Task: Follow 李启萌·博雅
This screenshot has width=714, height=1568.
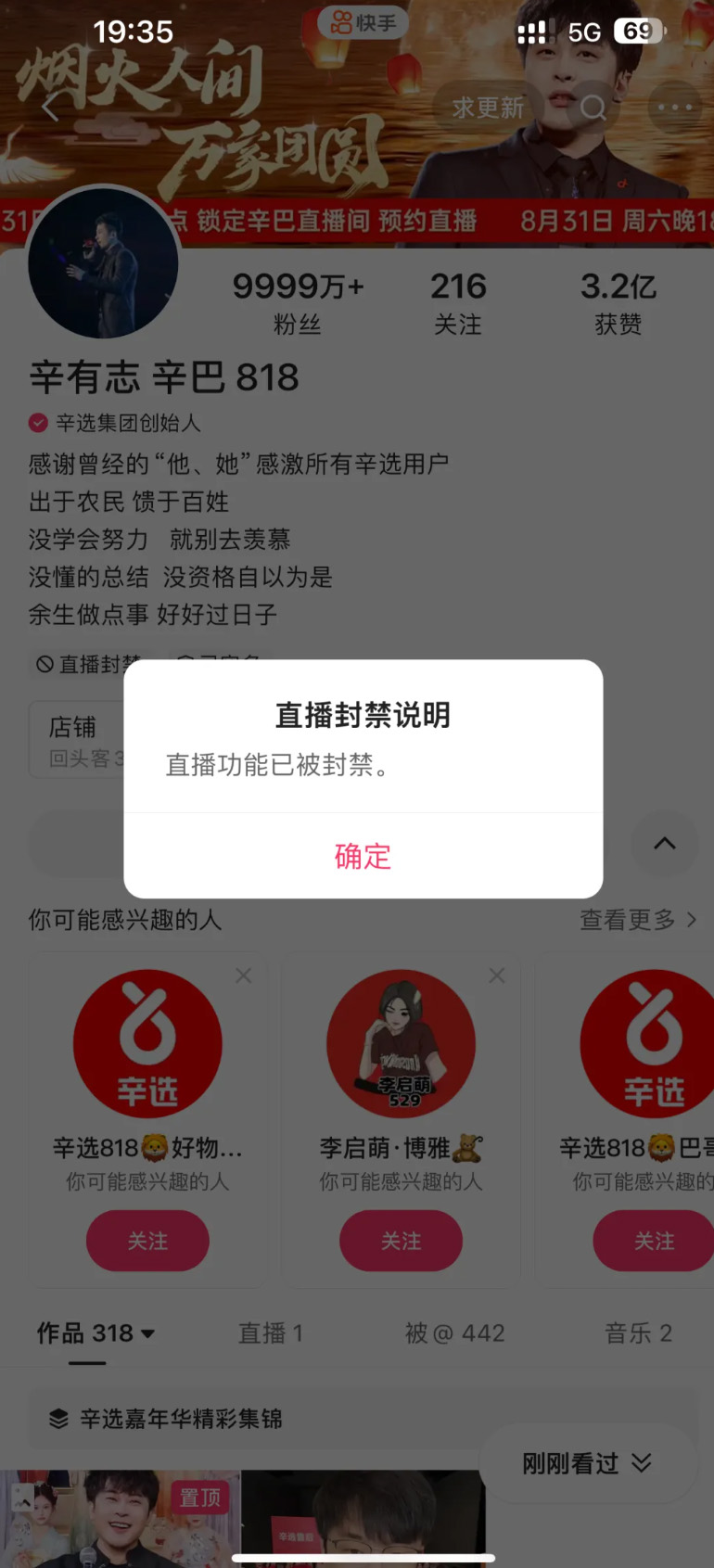Action: click(x=401, y=1241)
